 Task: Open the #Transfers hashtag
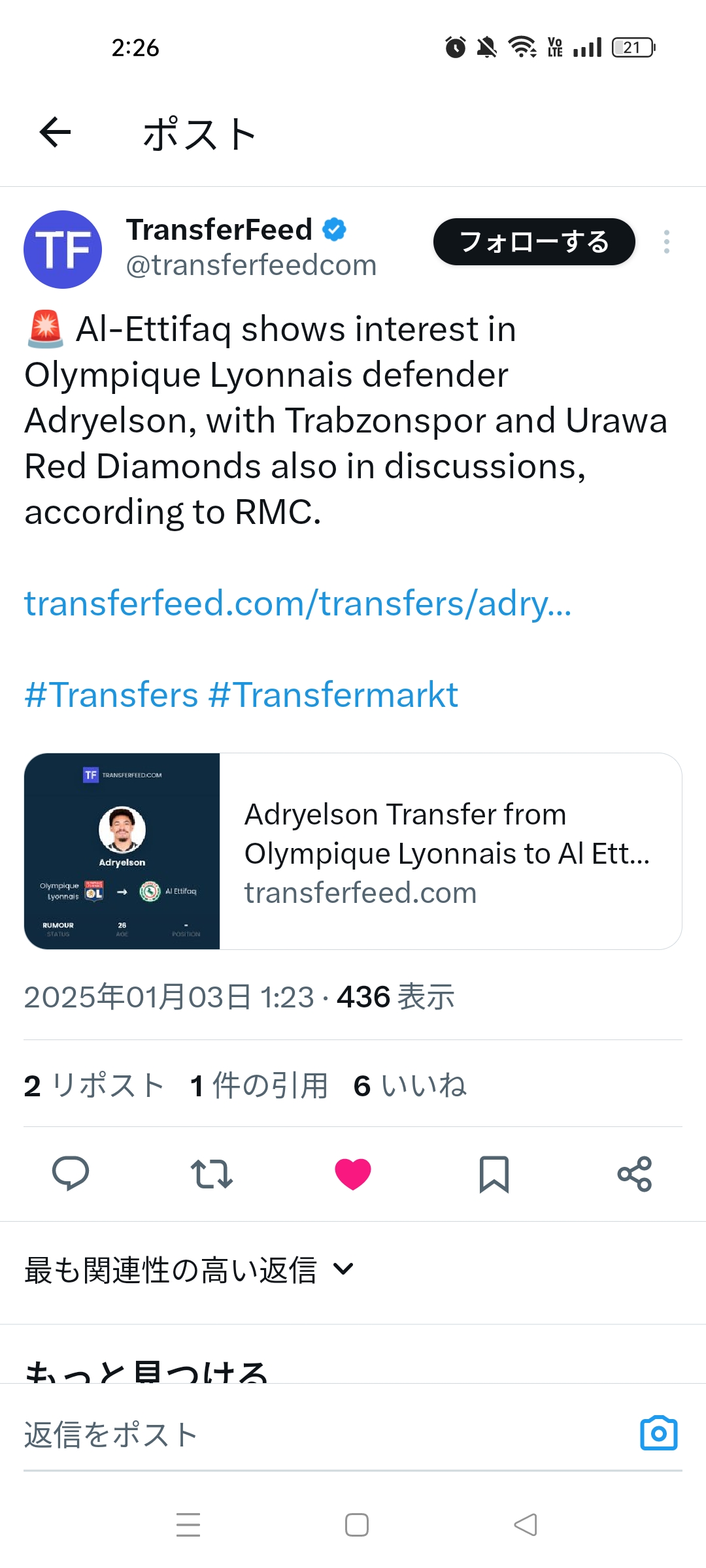tap(111, 694)
